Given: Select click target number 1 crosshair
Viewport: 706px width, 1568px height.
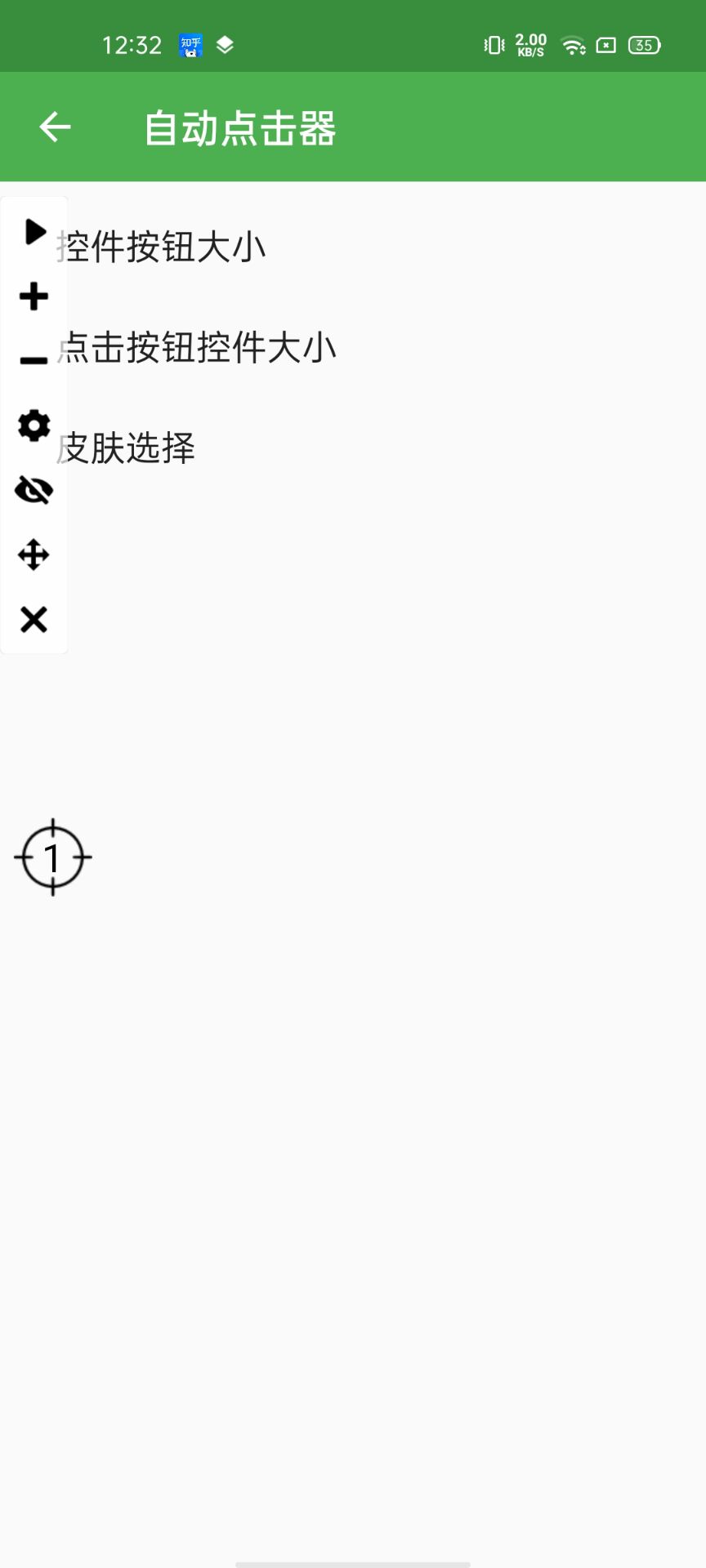Looking at the screenshot, I should click(53, 857).
